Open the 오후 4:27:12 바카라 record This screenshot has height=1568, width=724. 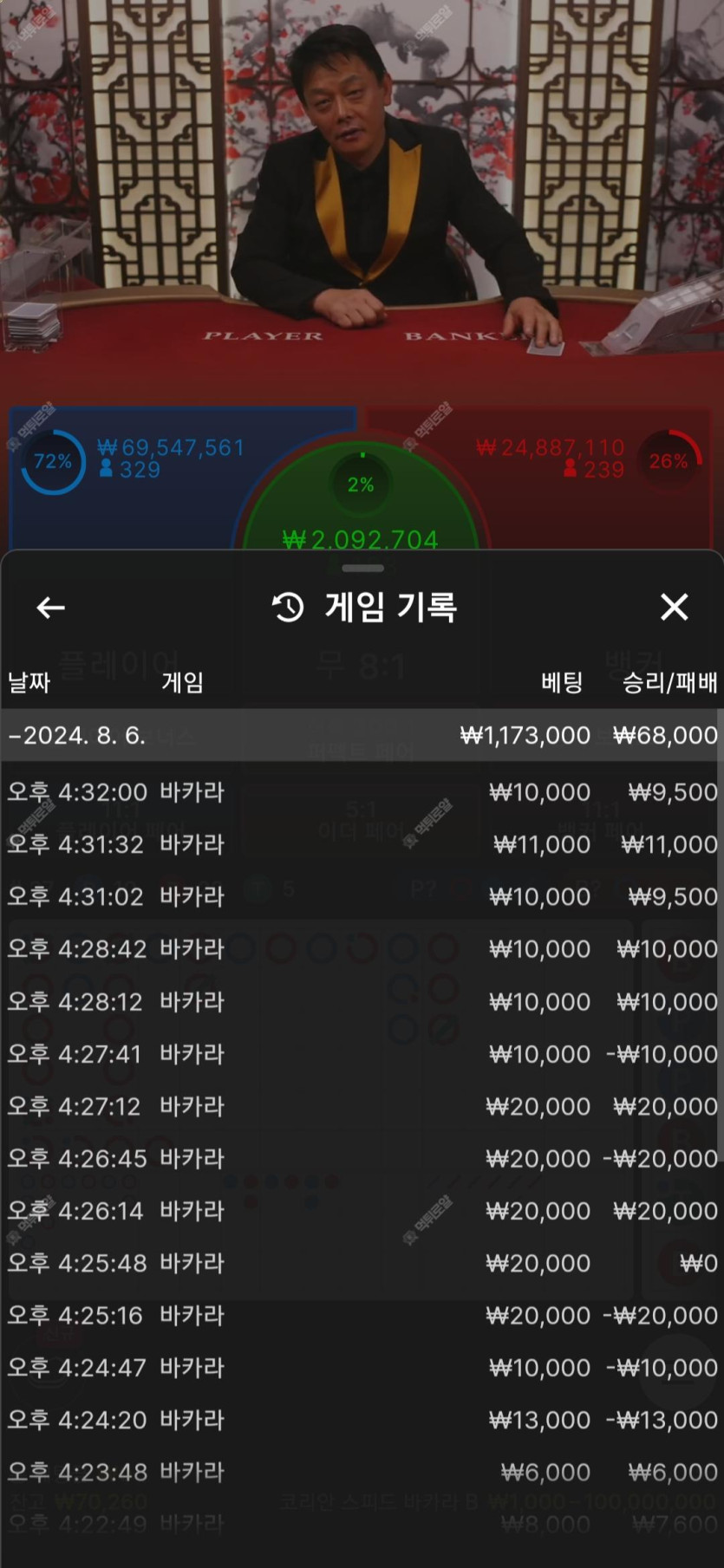click(362, 1106)
